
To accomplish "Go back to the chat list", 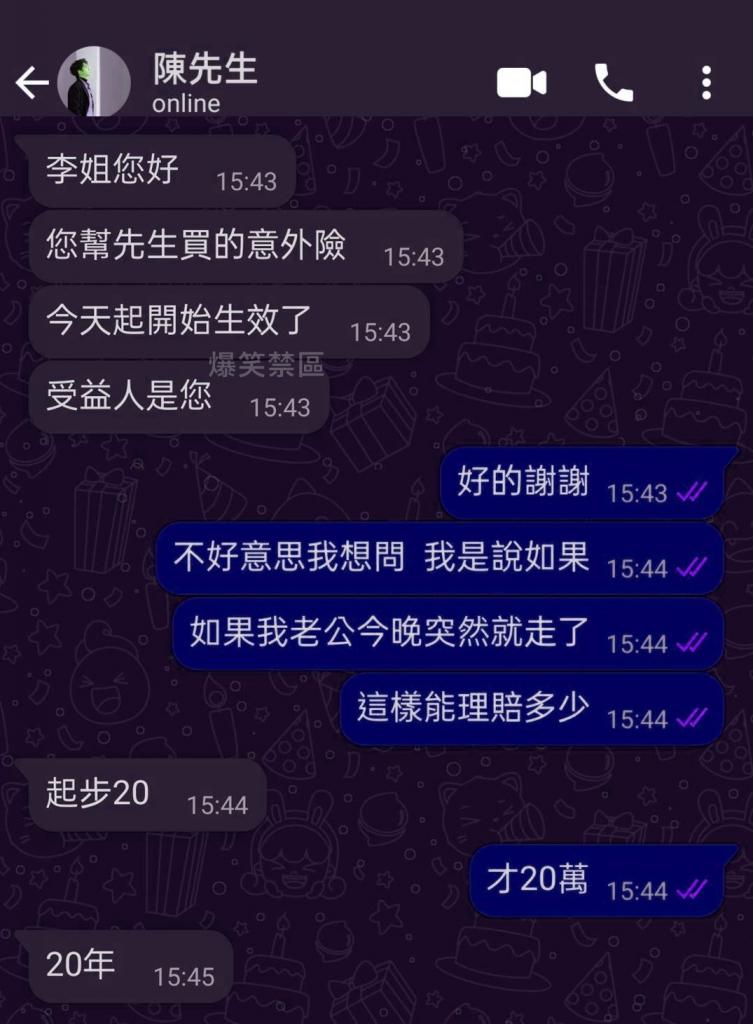I will [31, 84].
